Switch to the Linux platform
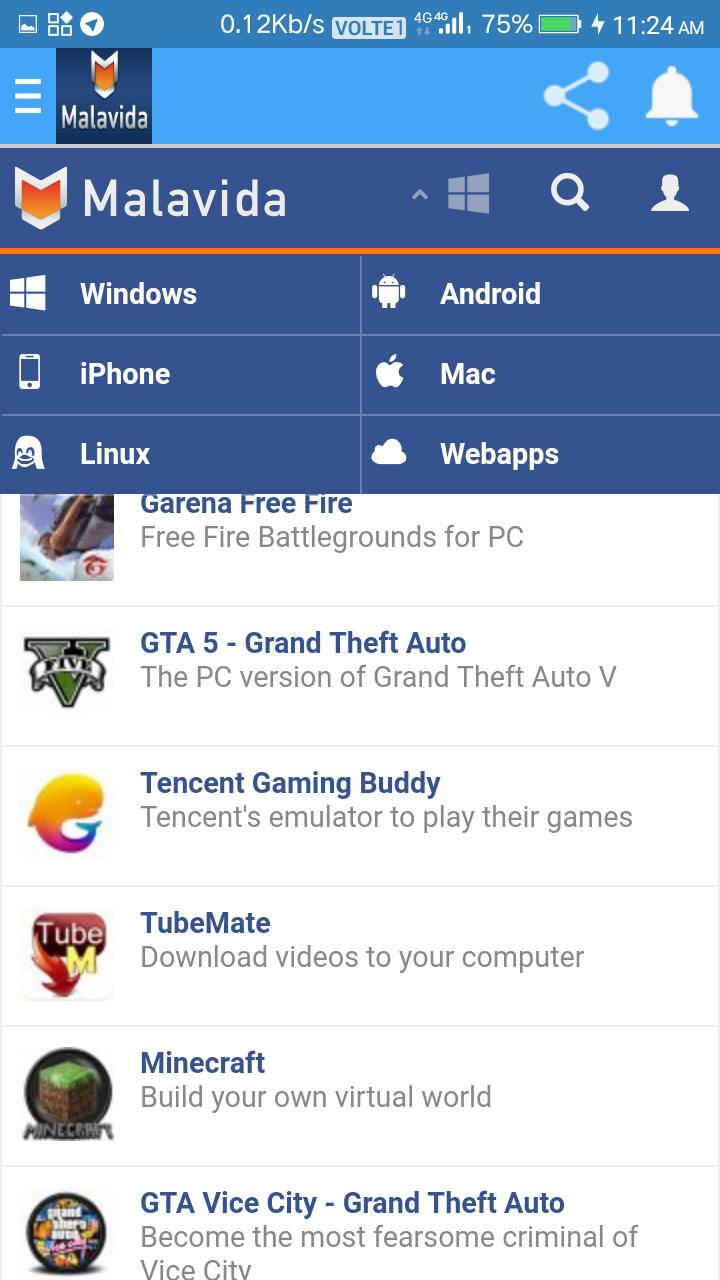Image resolution: width=720 pixels, height=1280 pixels. [x=180, y=454]
